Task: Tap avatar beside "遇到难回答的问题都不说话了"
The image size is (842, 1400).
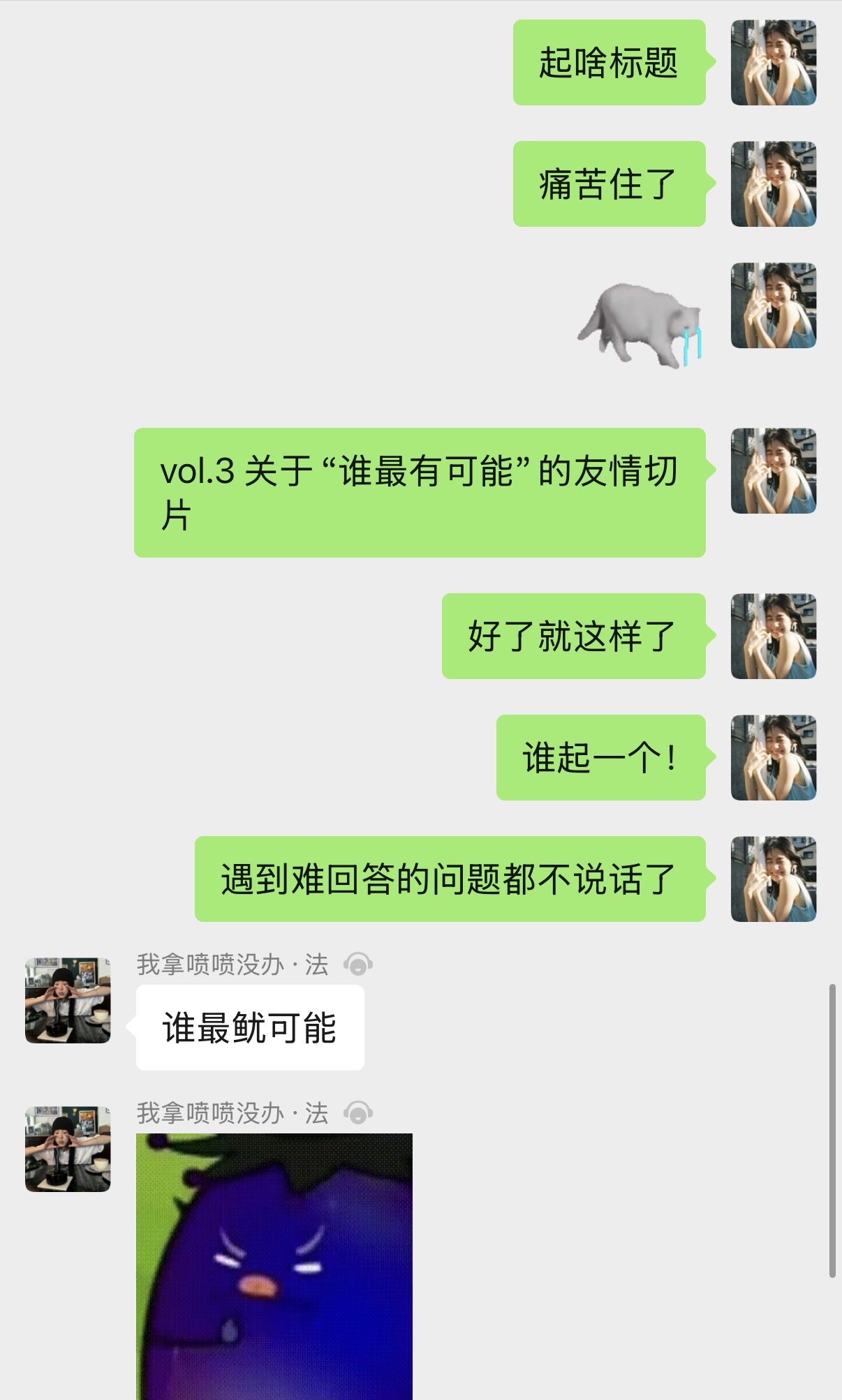Action: 773,879
